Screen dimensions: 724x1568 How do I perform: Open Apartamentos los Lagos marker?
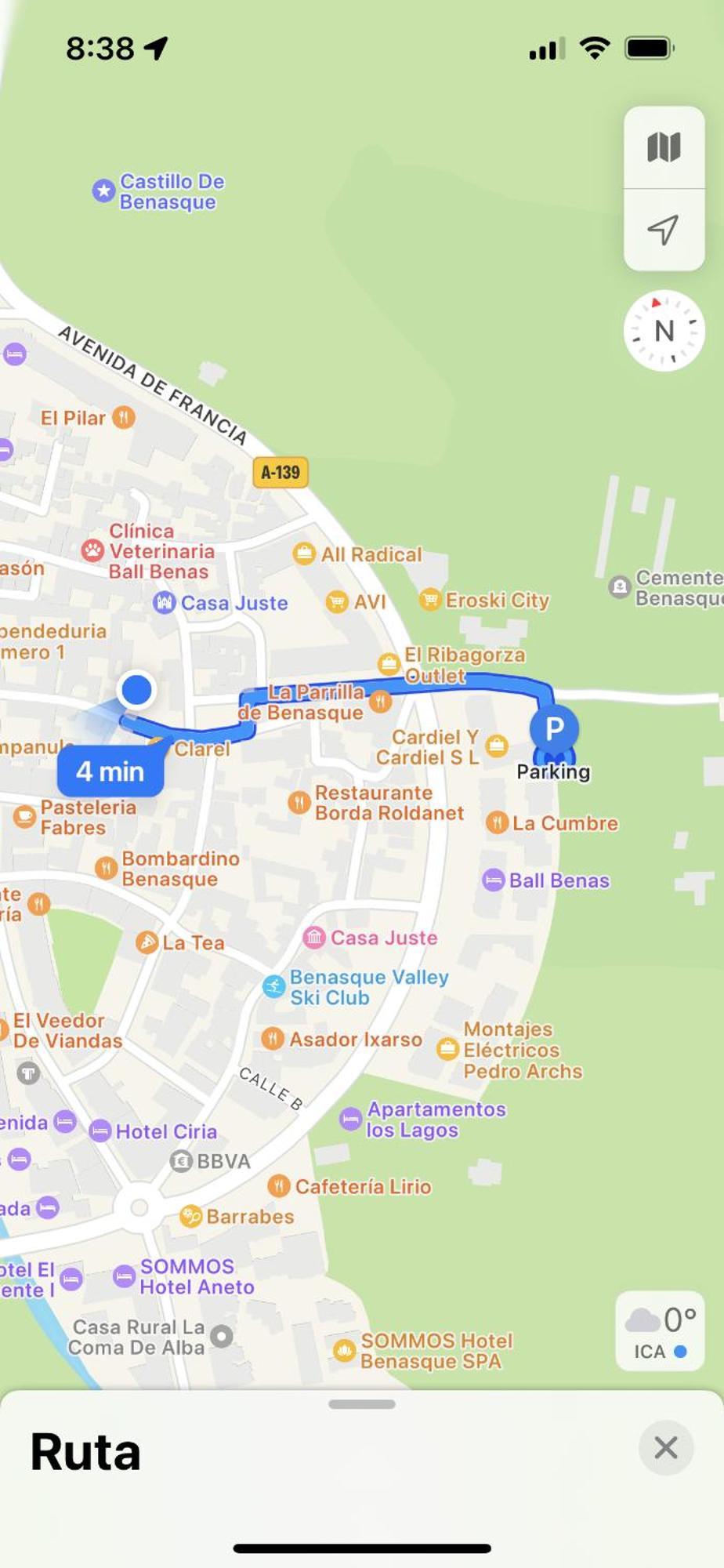click(350, 1119)
